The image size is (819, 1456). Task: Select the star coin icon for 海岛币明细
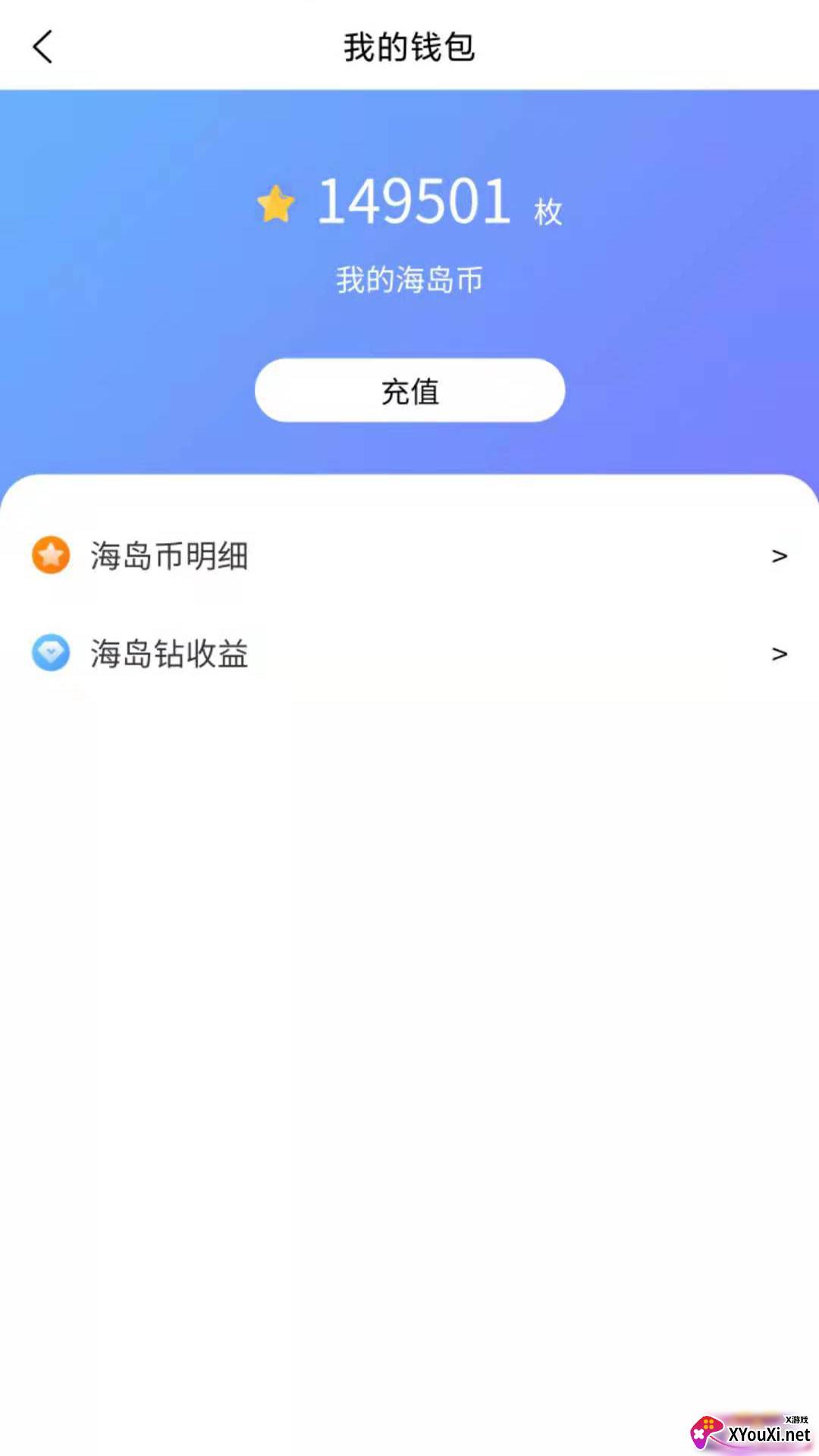pos(50,555)
